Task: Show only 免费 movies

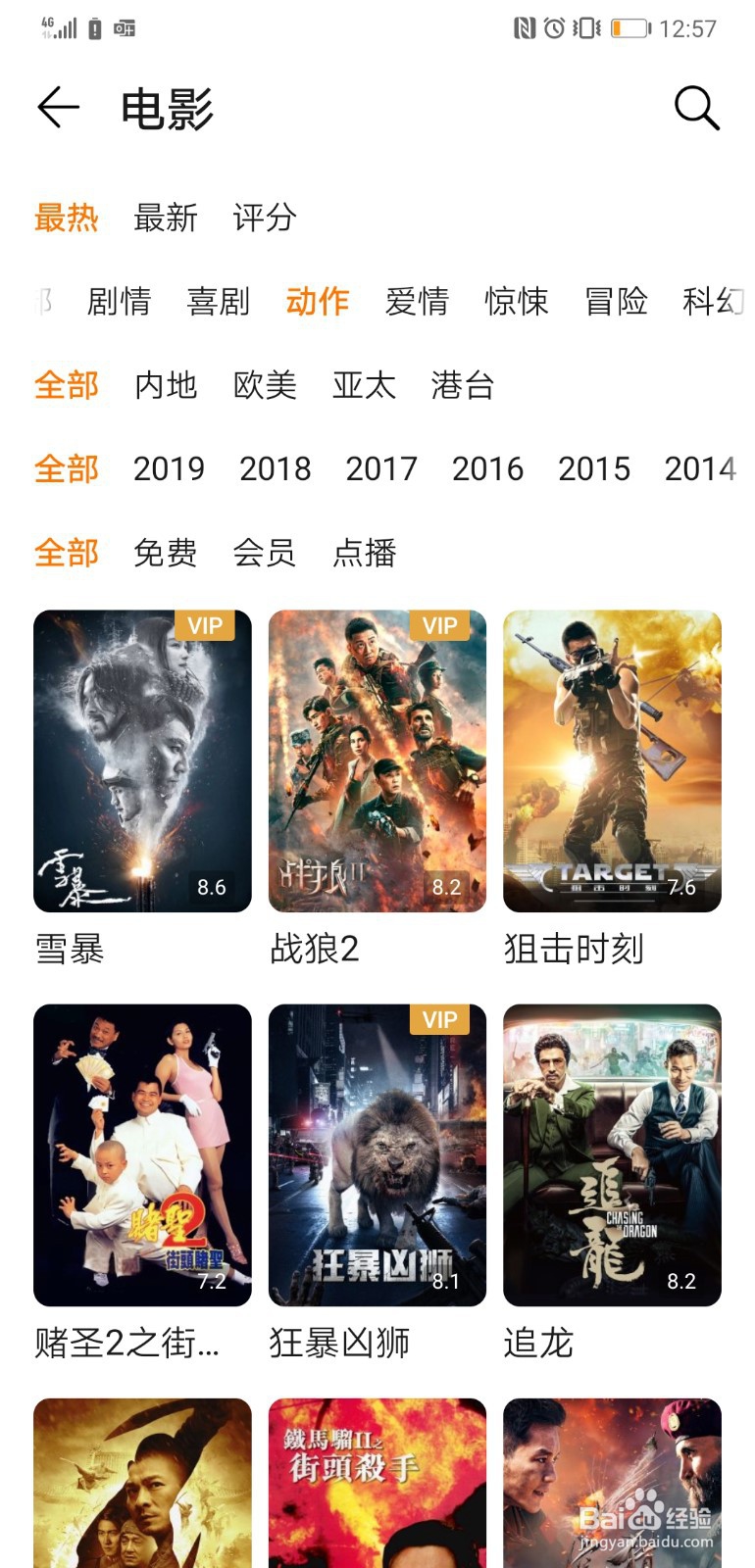Action: click(x=166, y=553)
